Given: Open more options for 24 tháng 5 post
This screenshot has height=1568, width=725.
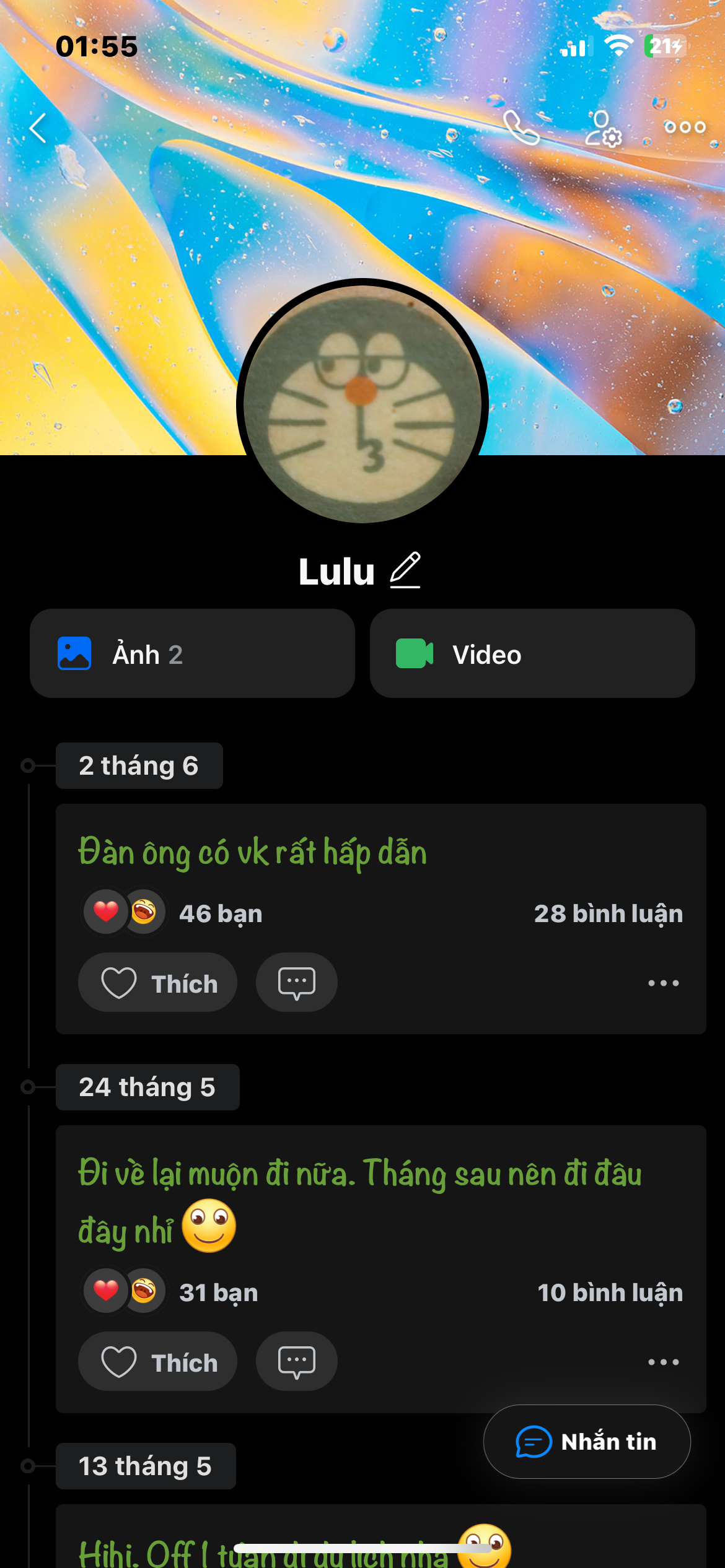Looking at the screenshot, I should [663, 1362].
